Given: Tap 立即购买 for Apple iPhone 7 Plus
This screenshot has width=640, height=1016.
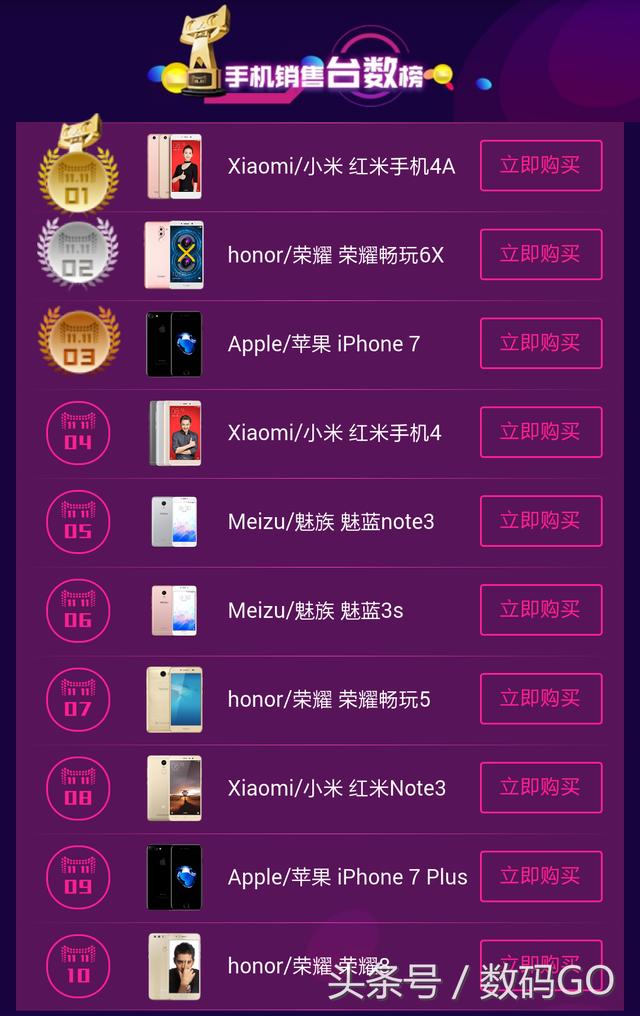Looking at the screenshot, I should click(x=541, y=876).
